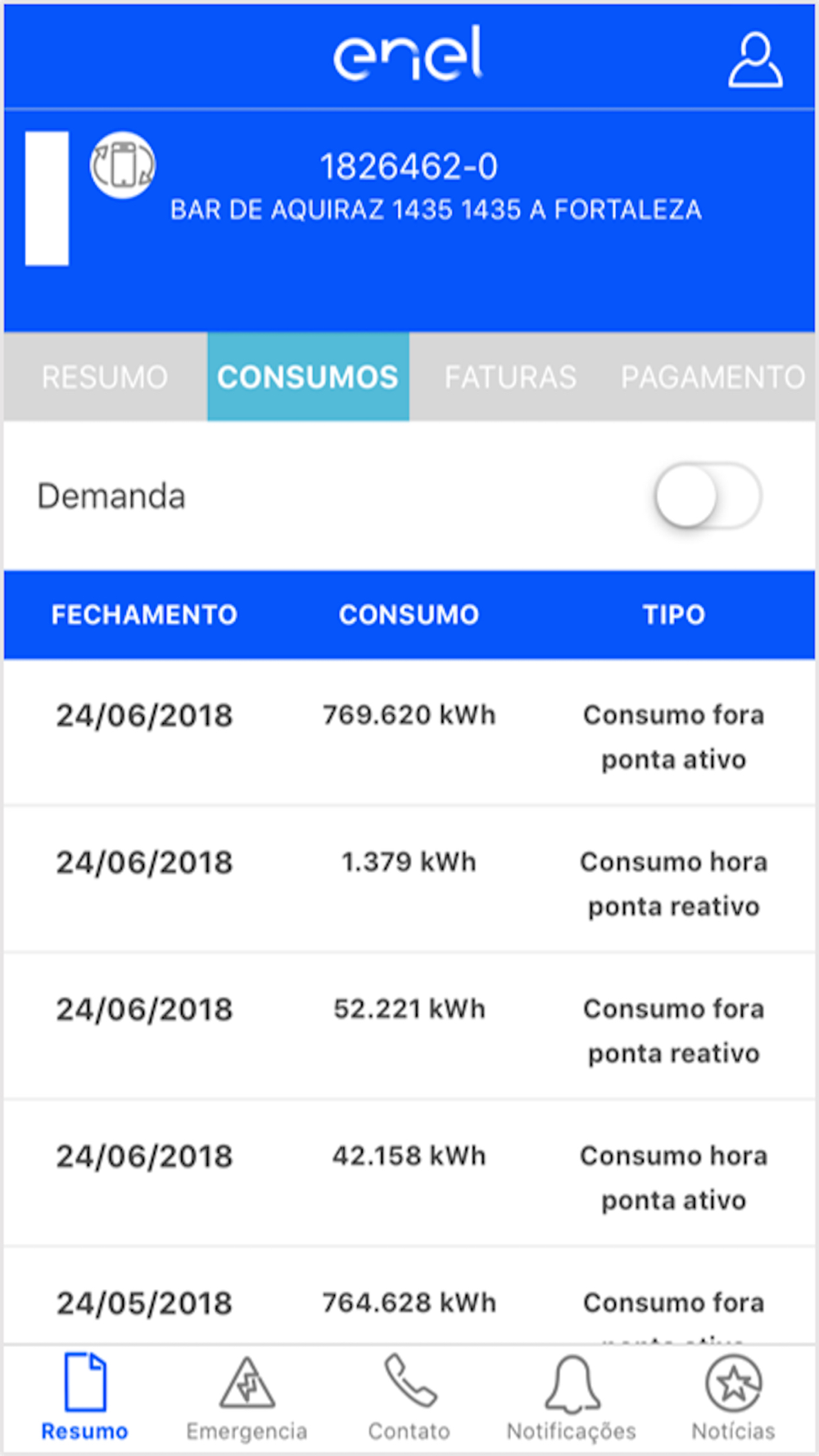This screenshot has width=819, height=1456.
Task: Enable the Demanda toggle
Action: [708, 496]
